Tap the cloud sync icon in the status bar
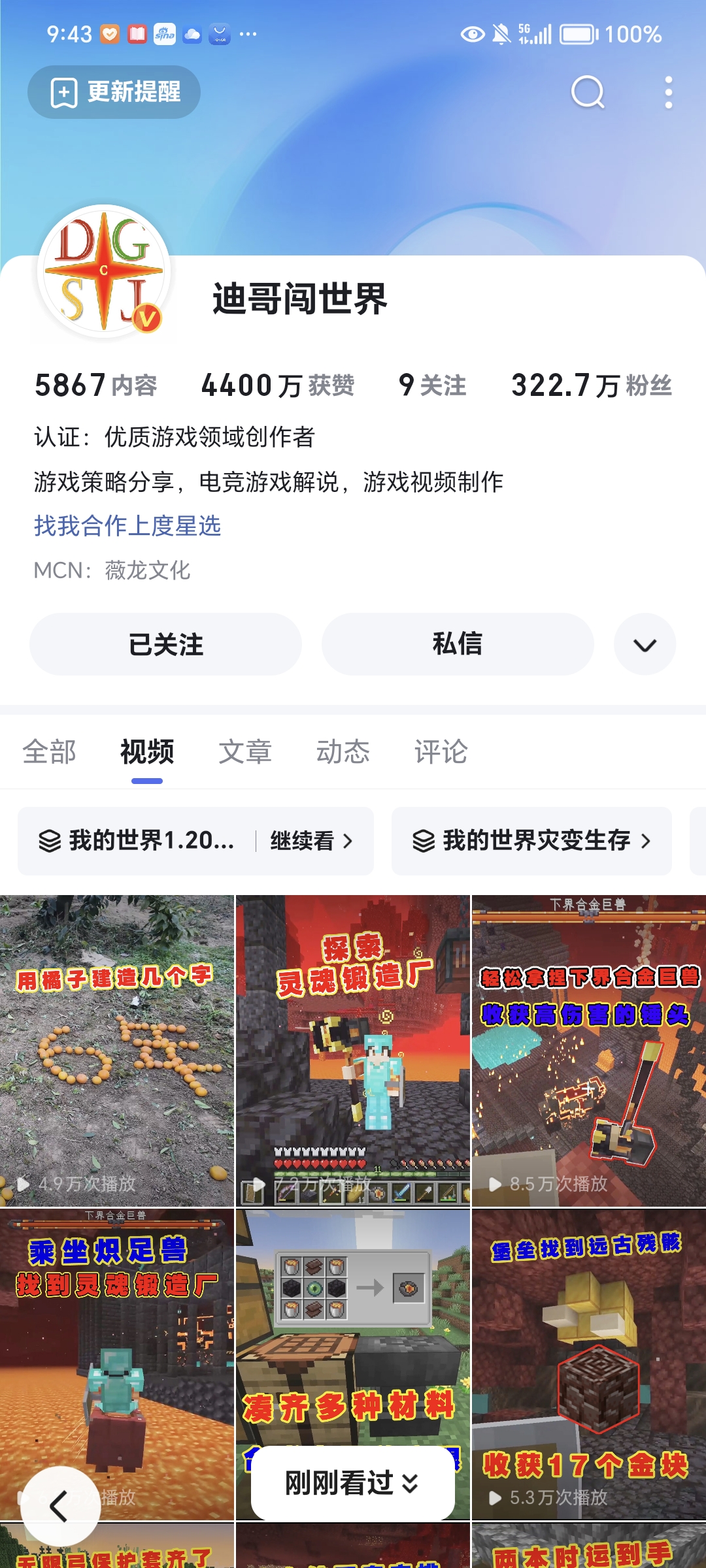Viewport: 706px width, 1568px height. (192, 34)
